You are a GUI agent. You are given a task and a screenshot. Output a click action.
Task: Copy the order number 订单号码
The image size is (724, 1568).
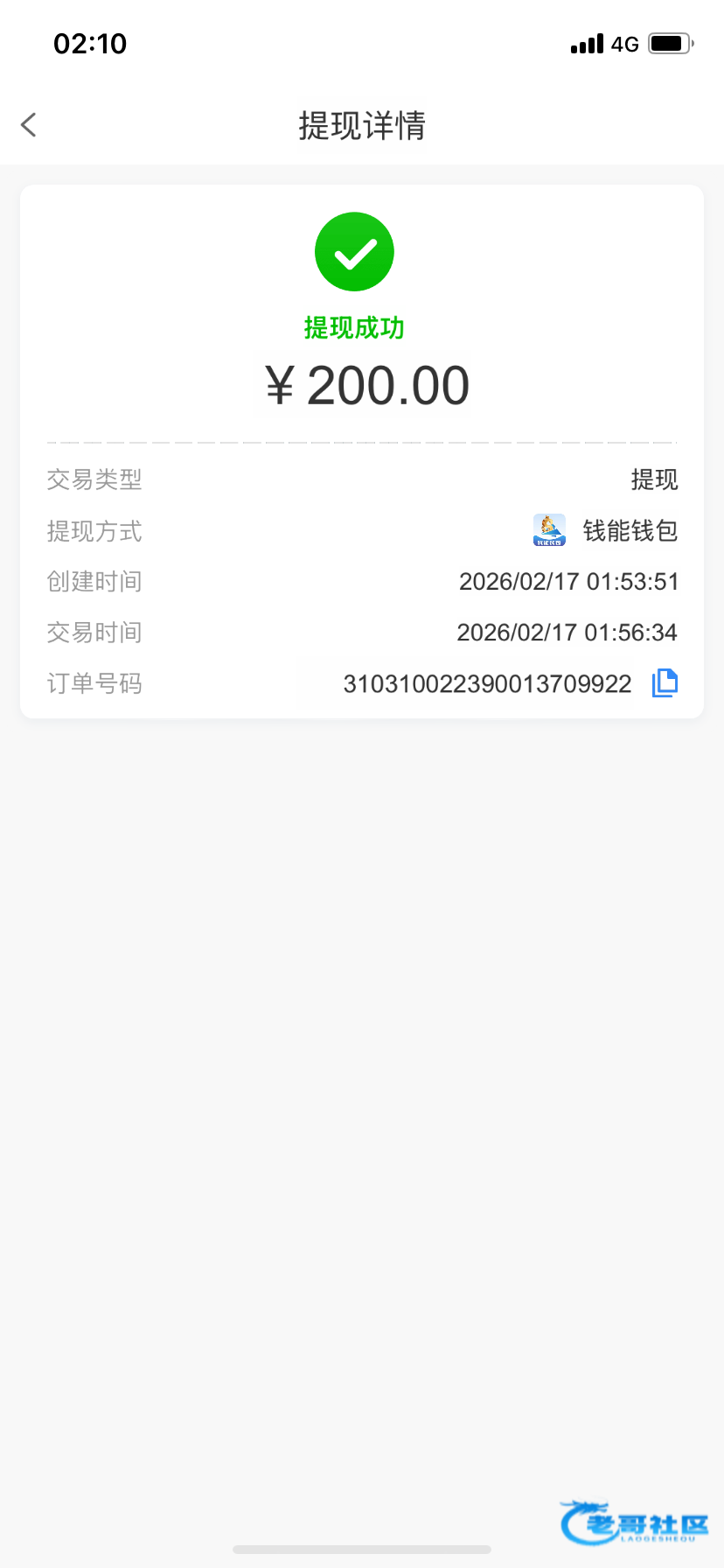[665, 682]
